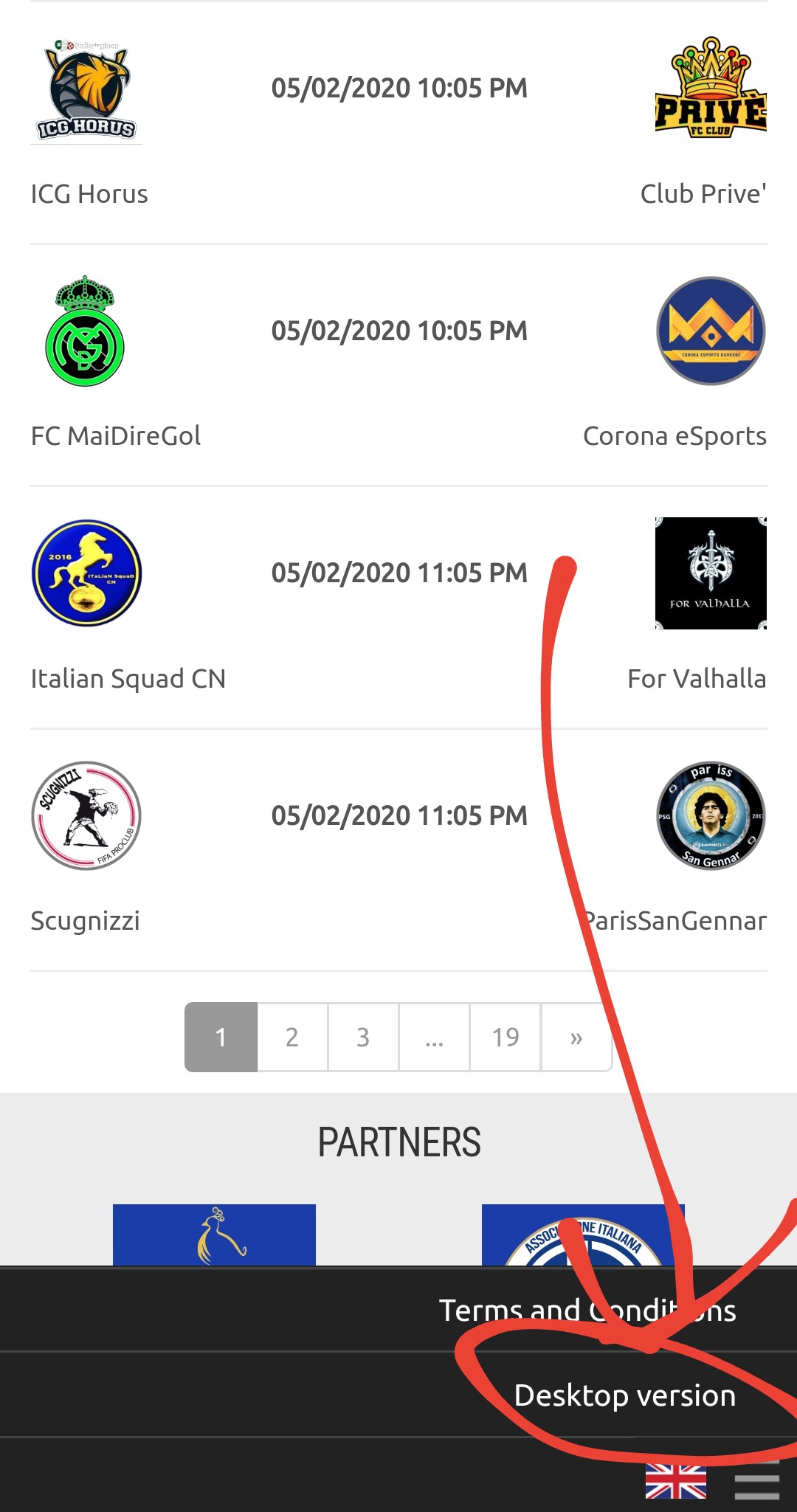Open the Associazione Italiana partner banner

583,1235
